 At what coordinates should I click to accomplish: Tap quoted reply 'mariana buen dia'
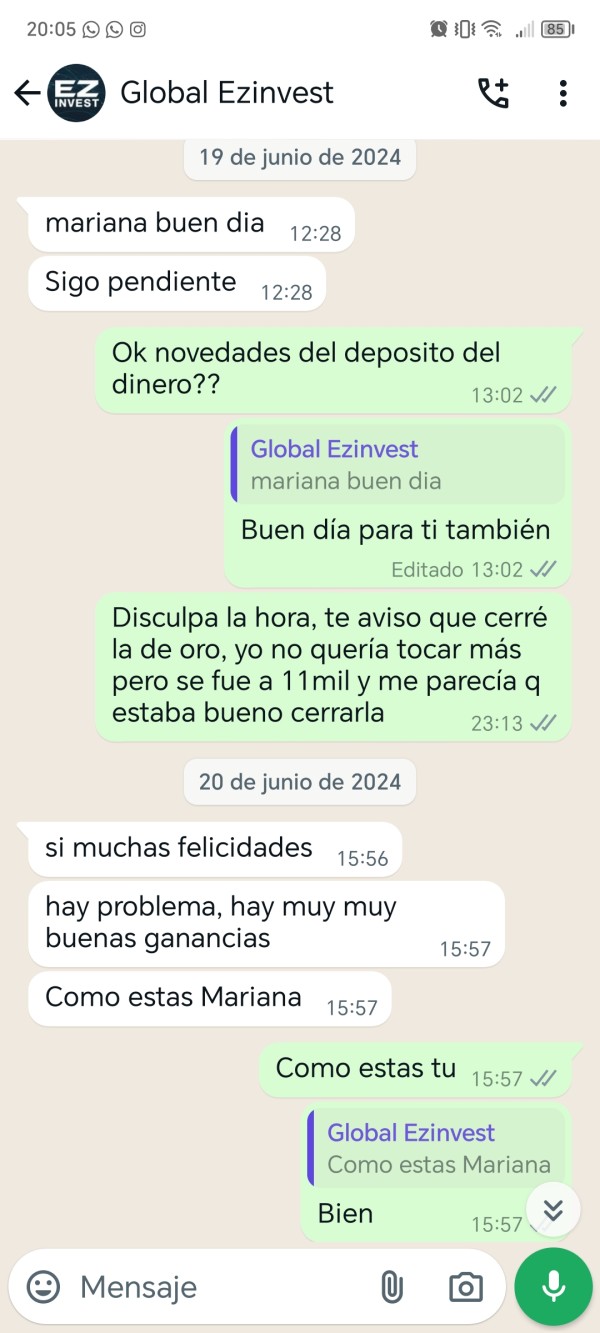(397, 465)
